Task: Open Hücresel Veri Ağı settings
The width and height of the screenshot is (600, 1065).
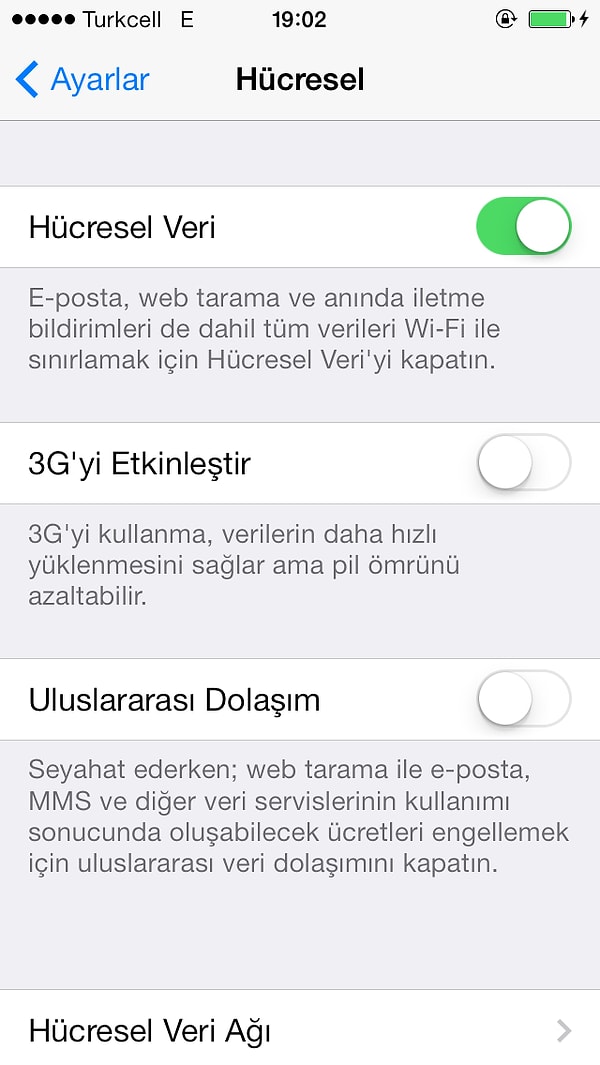Action: 300,1030
